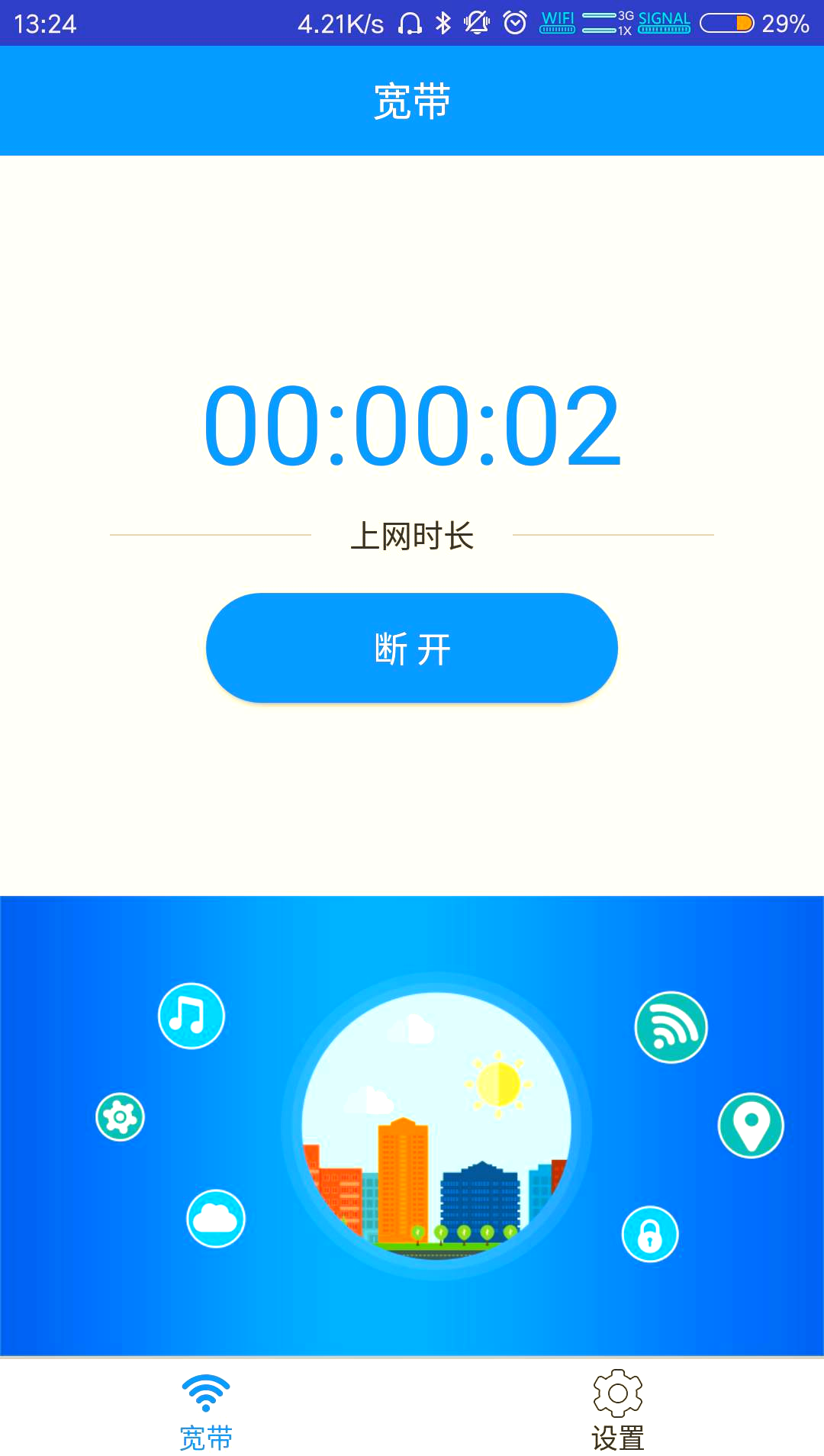The image size is (824, 1456).
Task: Tap the teal gear icon on the left
Action: pos(118,1116)
